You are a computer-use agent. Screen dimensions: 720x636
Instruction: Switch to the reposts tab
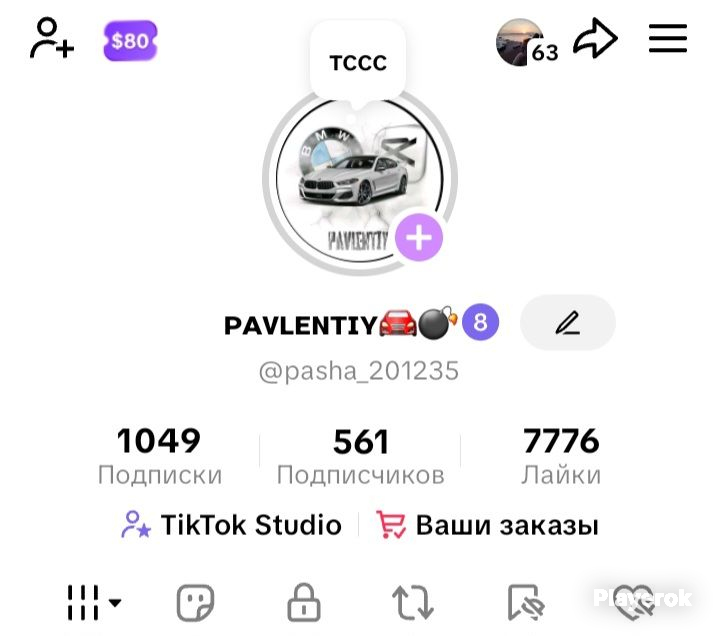point(412,602)
